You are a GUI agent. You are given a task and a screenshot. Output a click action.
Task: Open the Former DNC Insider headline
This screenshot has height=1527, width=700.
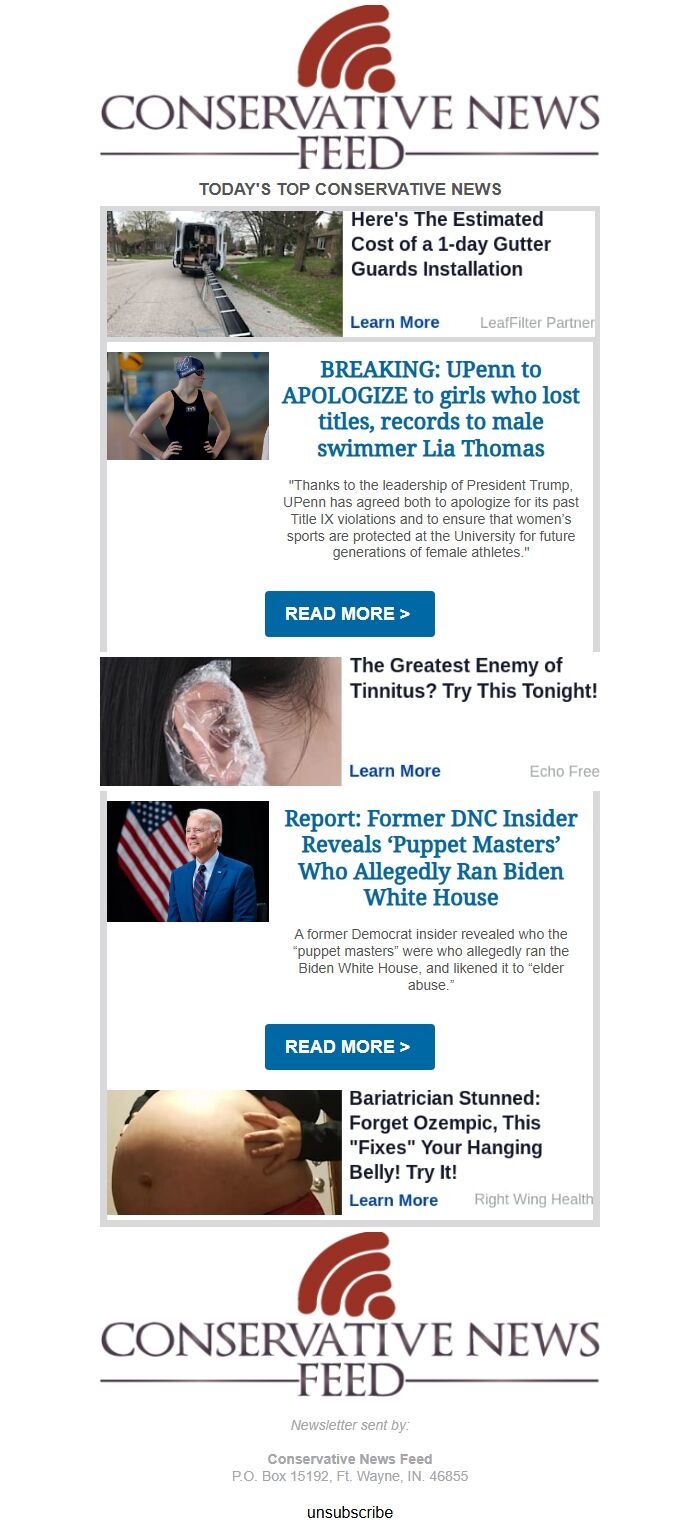(x=430, y=858)
